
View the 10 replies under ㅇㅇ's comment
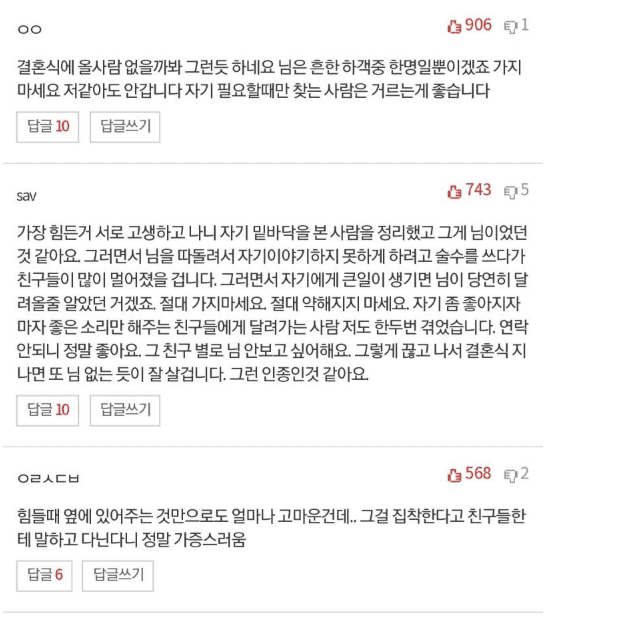click(x=48, y=127)
